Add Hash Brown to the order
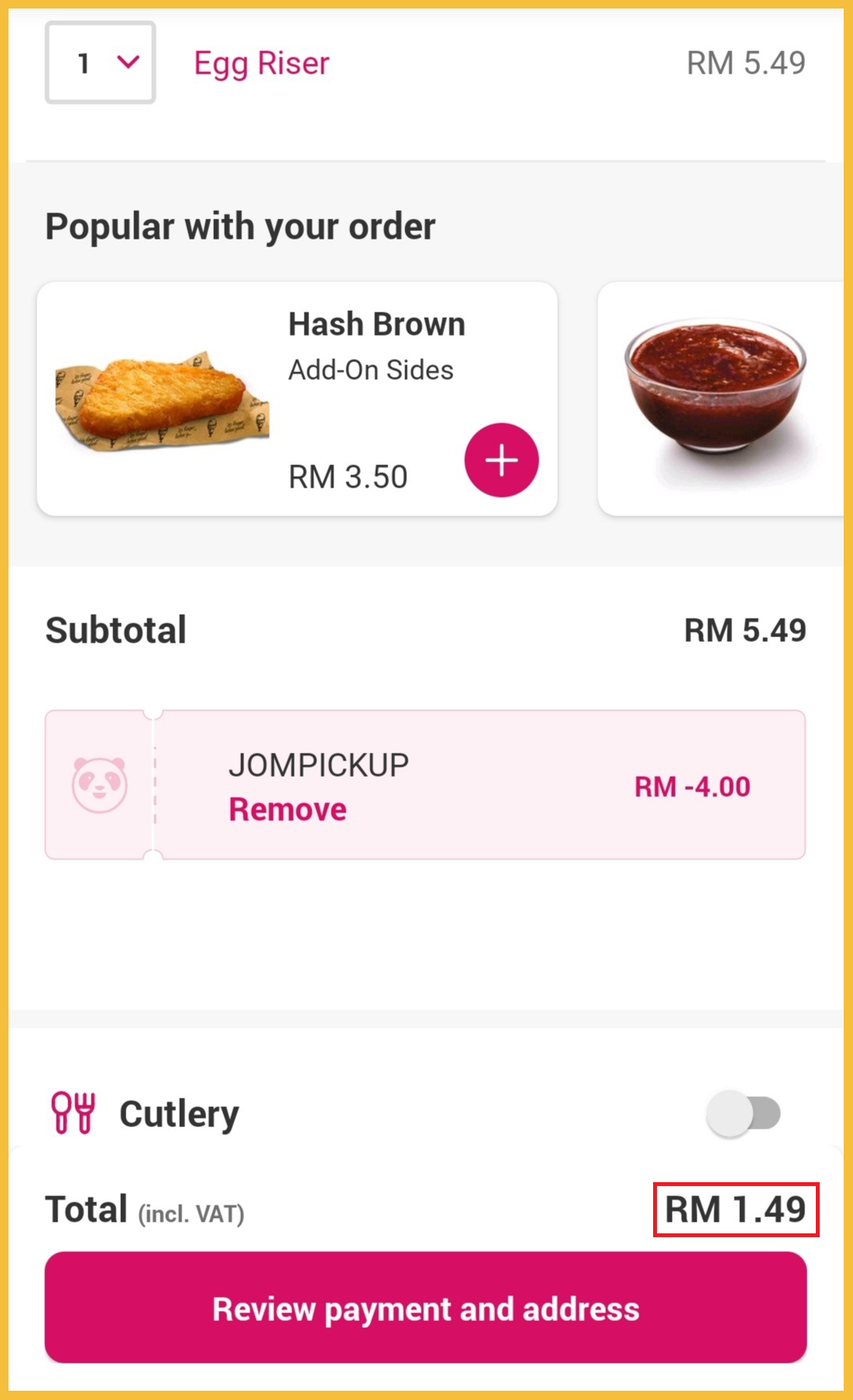This screenshot has width=853, height=1400. click(x=501, y=460)
